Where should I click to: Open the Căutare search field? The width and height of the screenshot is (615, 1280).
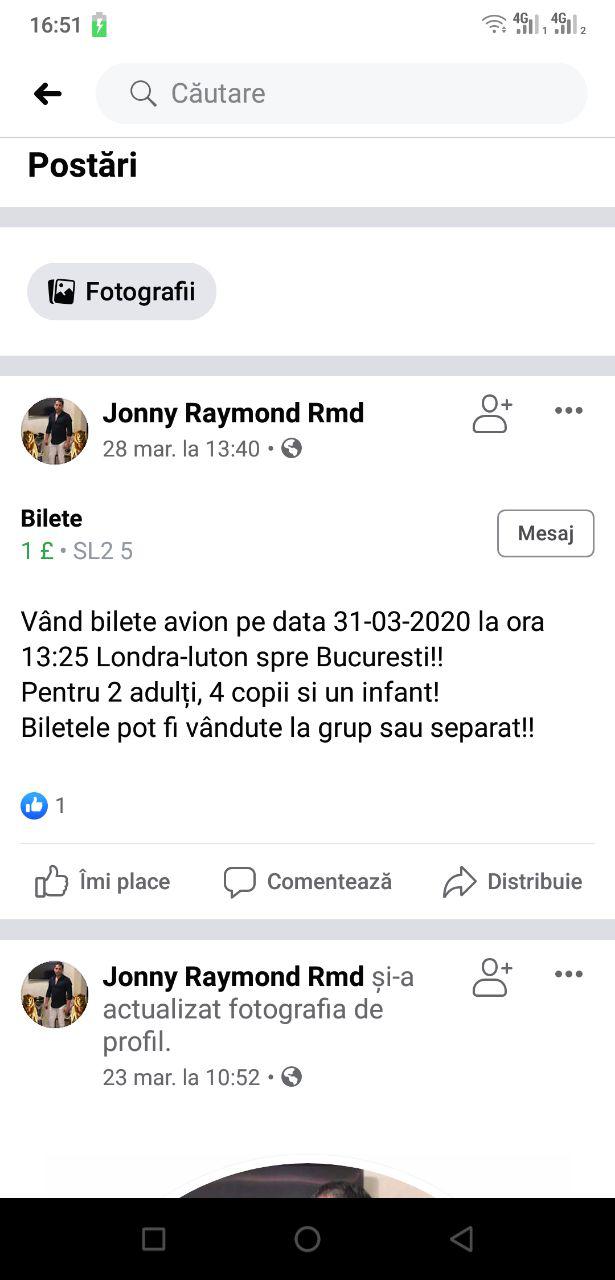(340, 94)
